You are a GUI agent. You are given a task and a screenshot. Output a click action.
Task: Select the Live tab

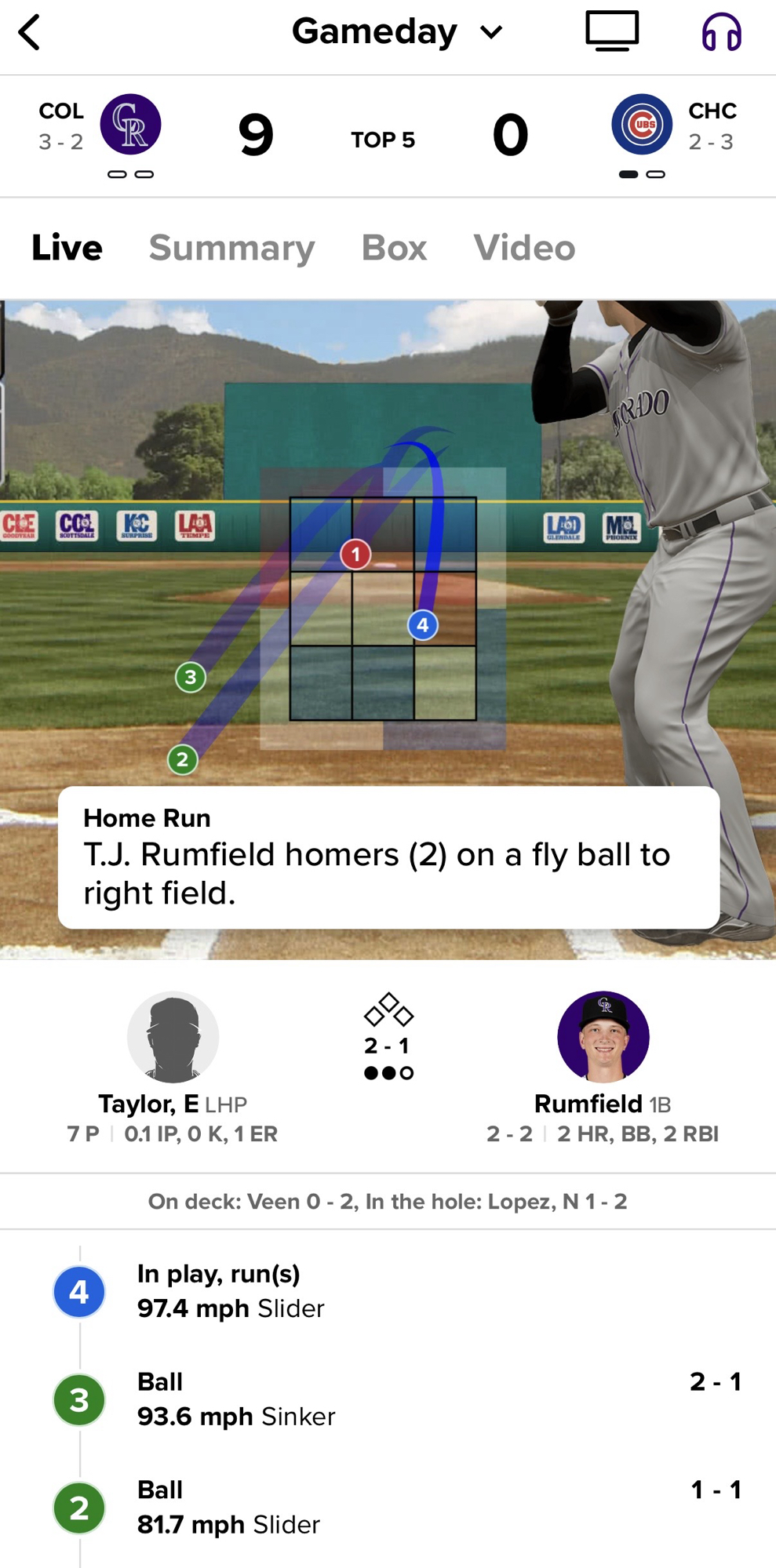click(x=67, y=248)
